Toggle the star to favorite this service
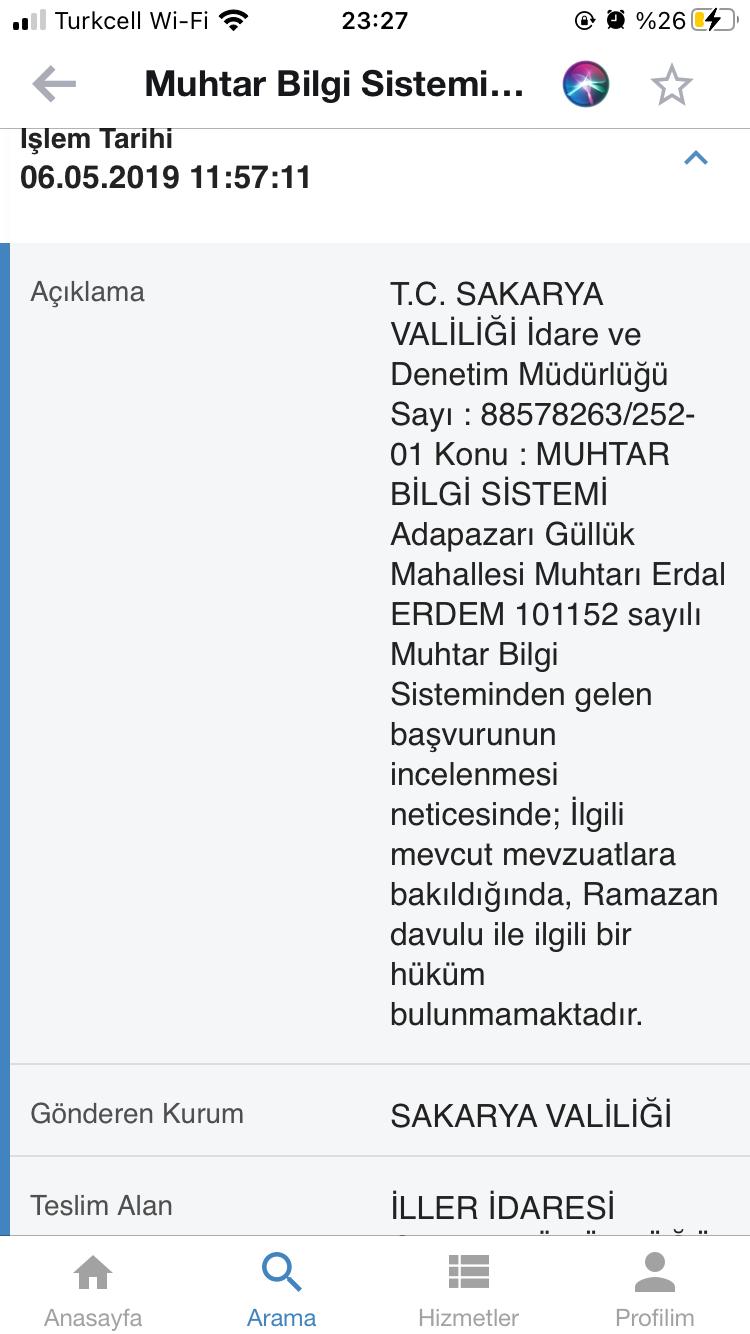This screenshot has height=1334, width=750. 671,84
